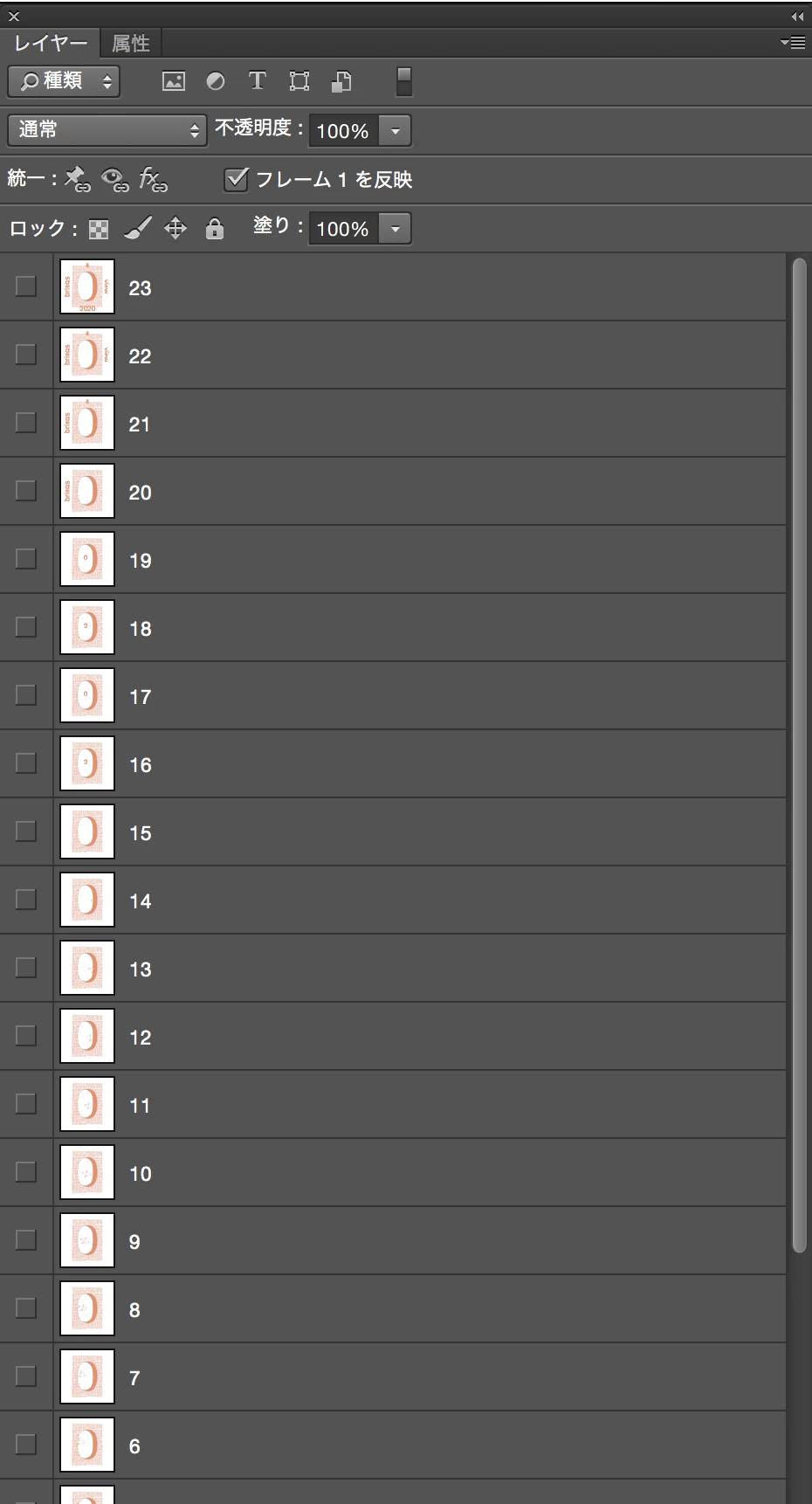
Task: Open the 通常 blend mode dropdown
Action: [107, 130]
